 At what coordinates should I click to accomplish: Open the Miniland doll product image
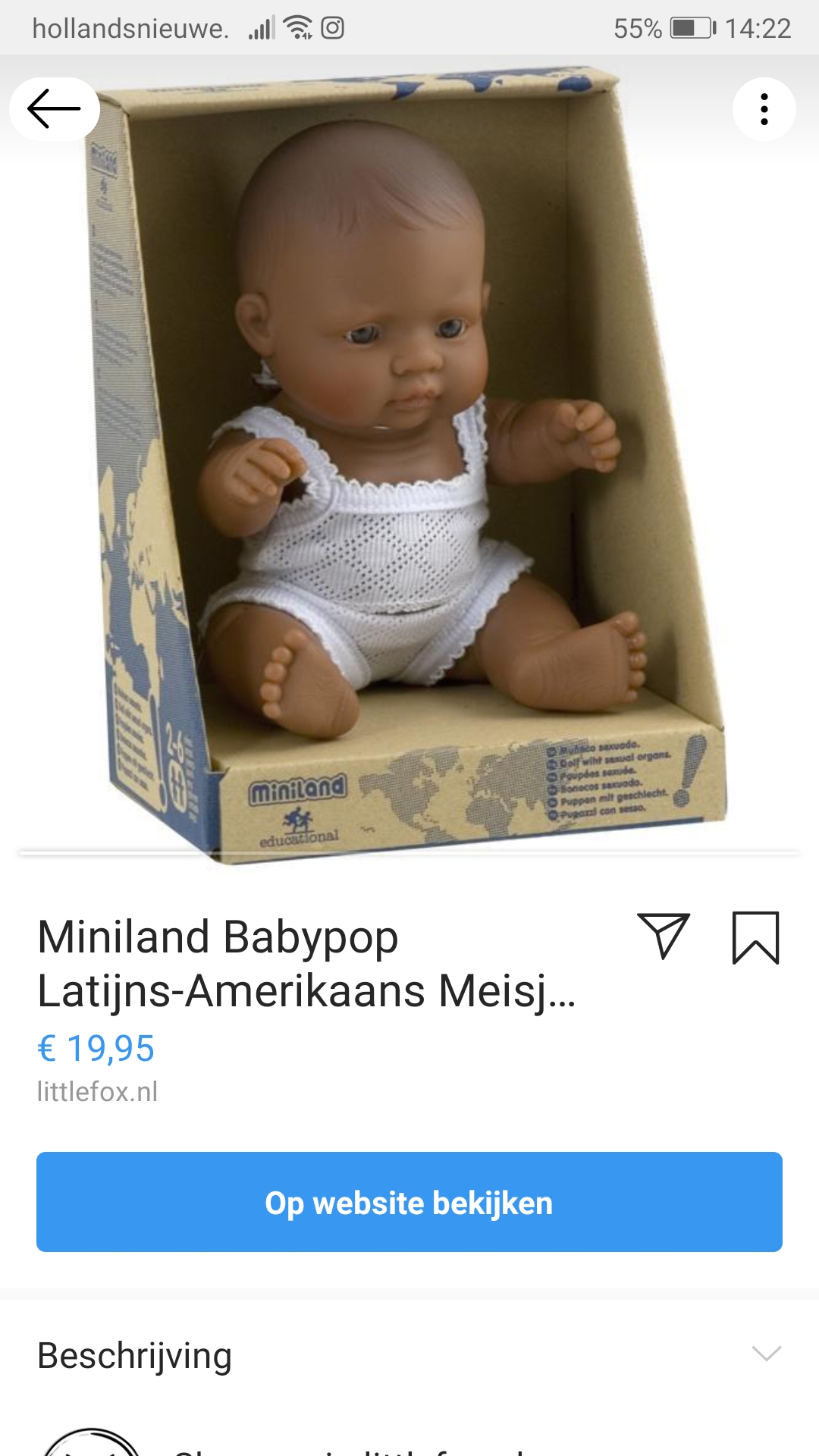pyautogui.click(x=409, y=463)
